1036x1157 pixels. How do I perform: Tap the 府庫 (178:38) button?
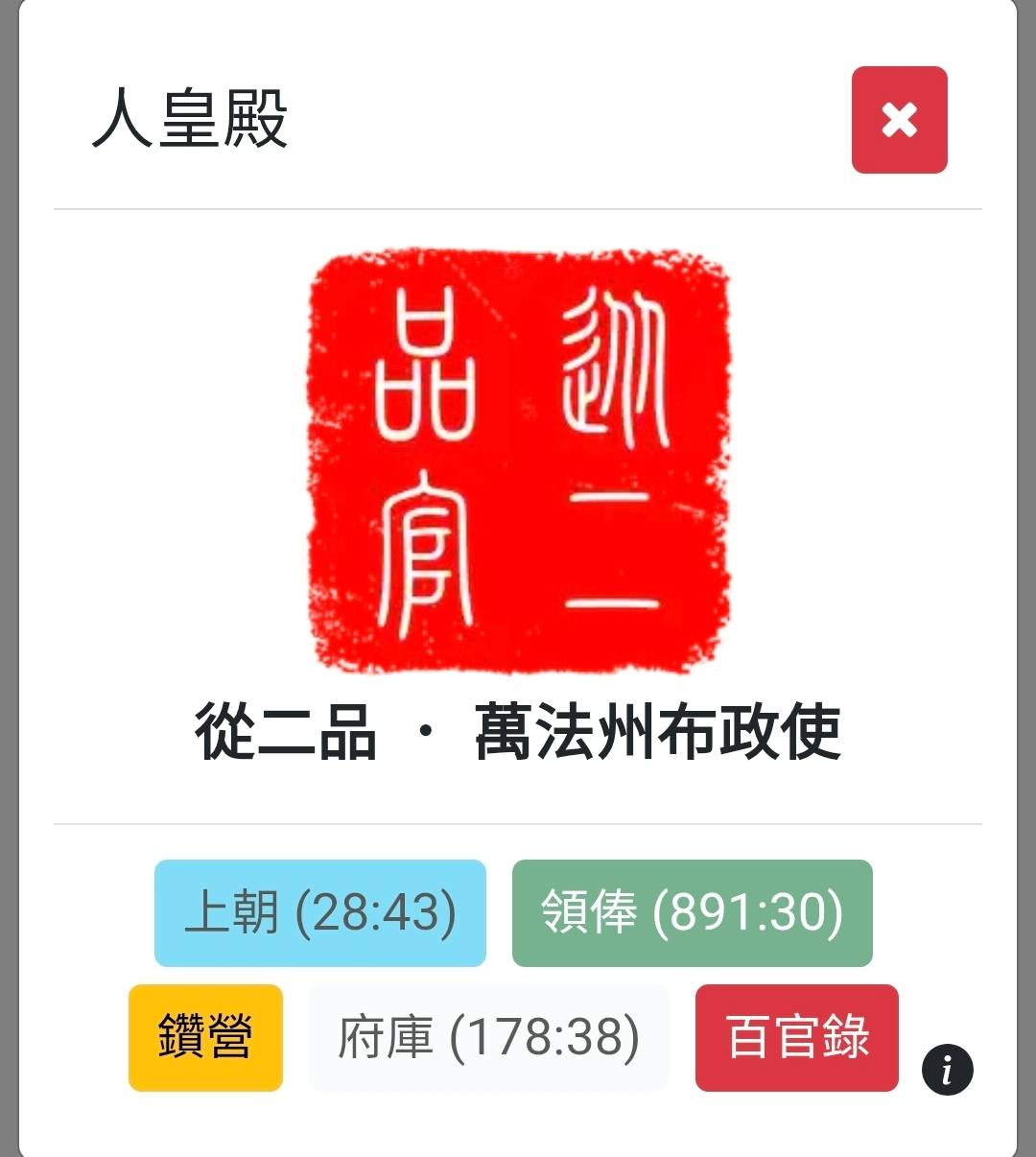(488, 1037)
